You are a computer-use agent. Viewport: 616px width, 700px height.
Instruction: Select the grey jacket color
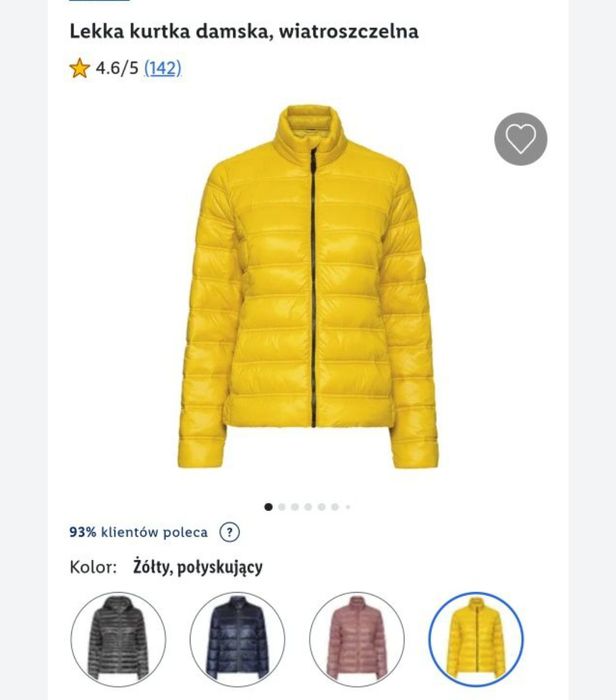tap(118, 638)
